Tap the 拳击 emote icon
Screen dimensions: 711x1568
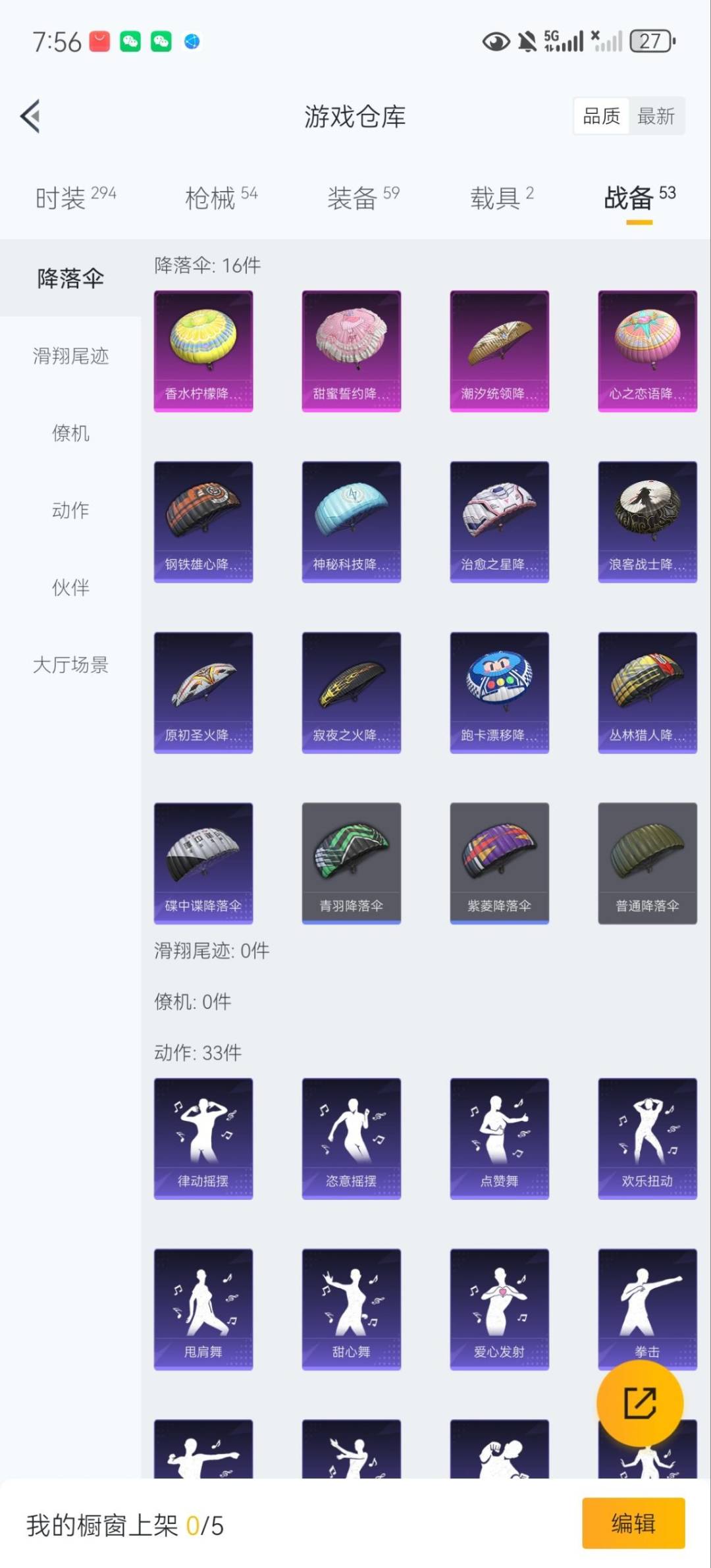pos(647,1309)
